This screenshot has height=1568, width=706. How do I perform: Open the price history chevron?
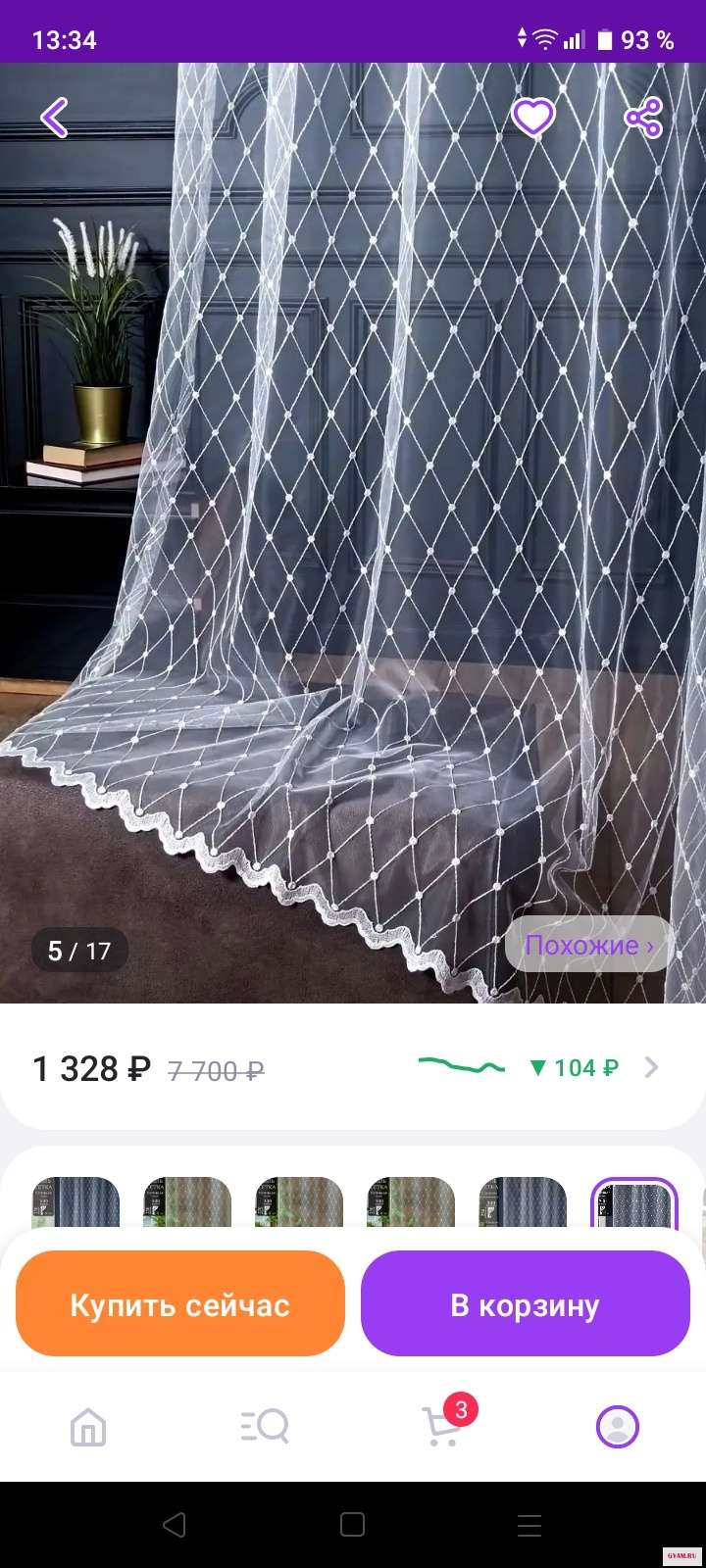[x=651, y=1068]
